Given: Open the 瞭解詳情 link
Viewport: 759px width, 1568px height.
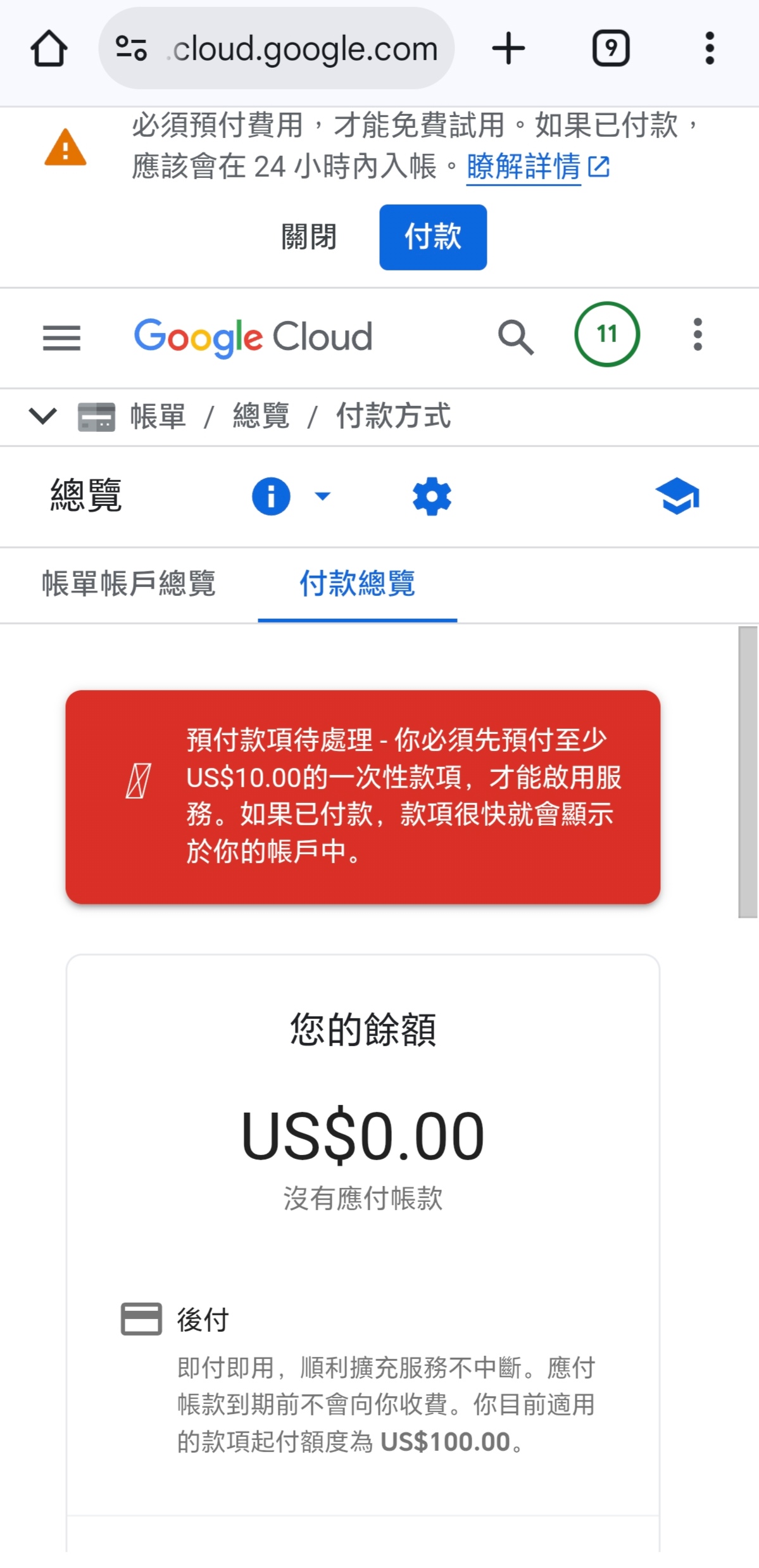Looking at the screenshot, I should coord(537,167).
